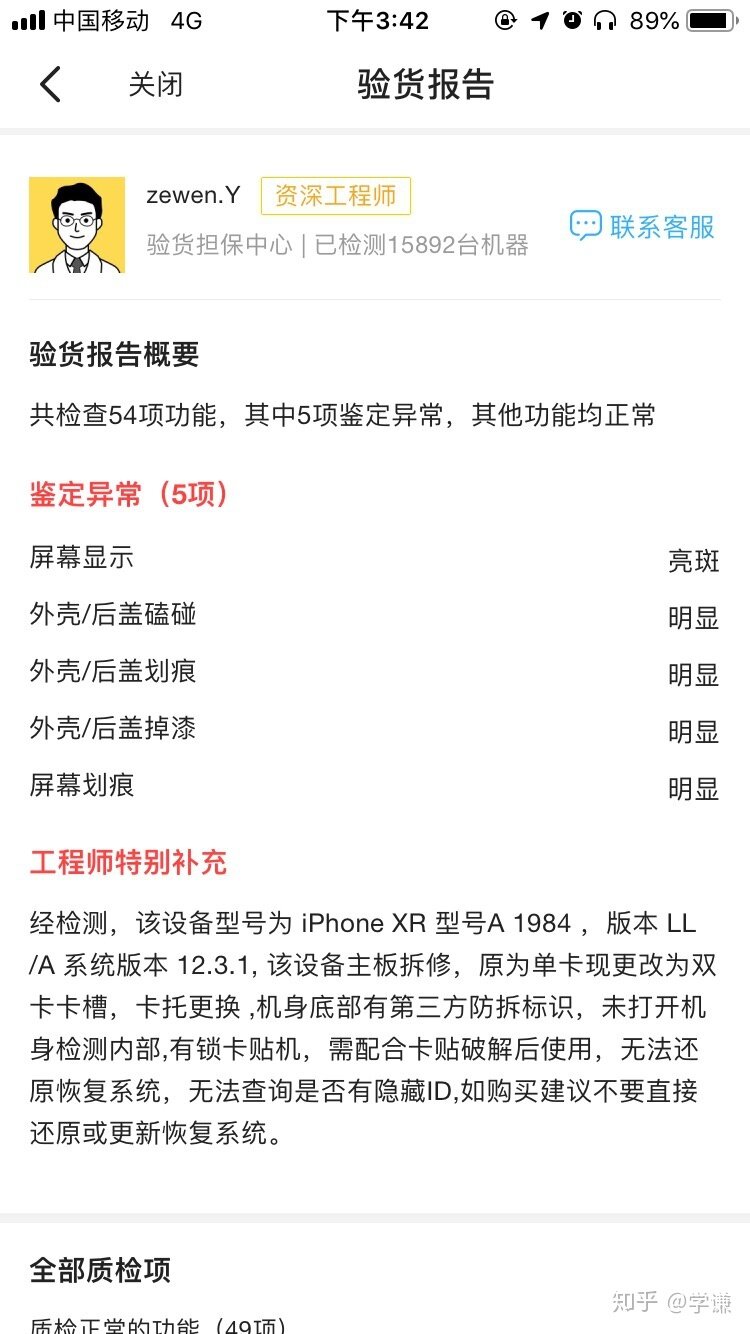Contact customer service via 联系客服
Image resolution: width=750 pixels, height=1334 pixels.
coord(643,227)
